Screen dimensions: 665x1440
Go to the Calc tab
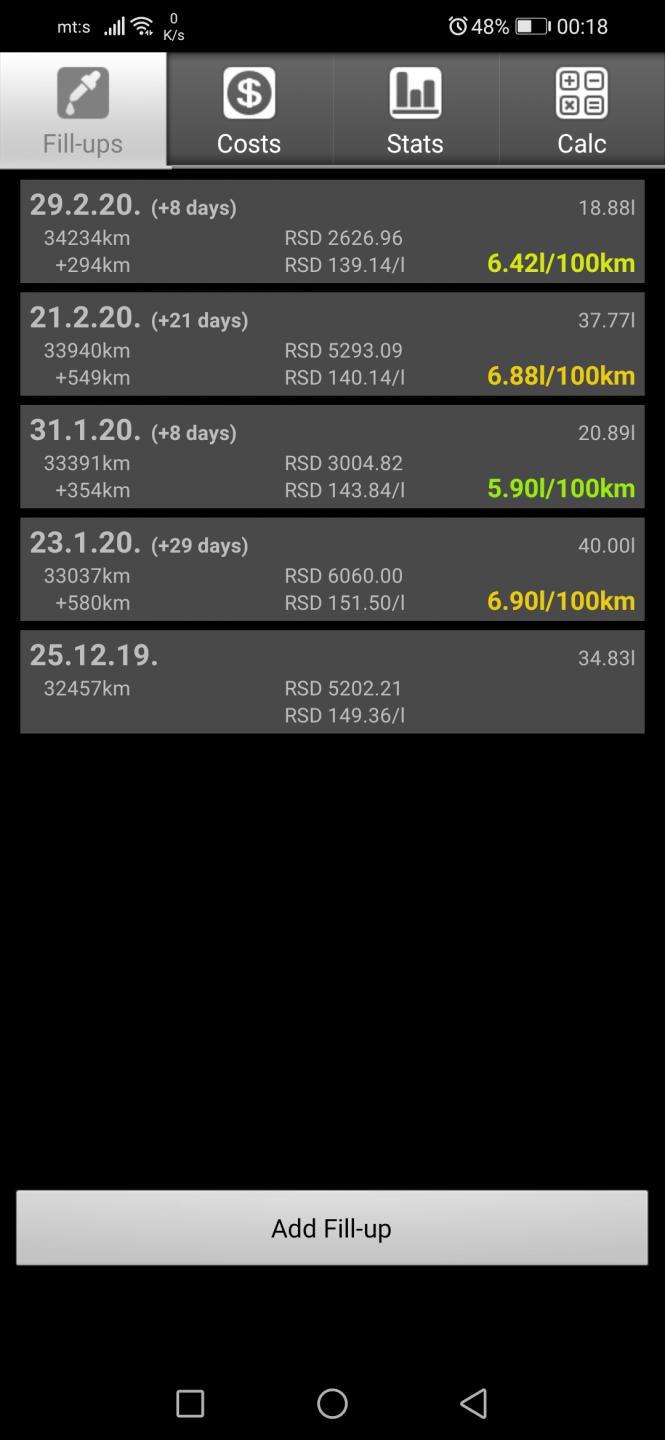(582, 109)
